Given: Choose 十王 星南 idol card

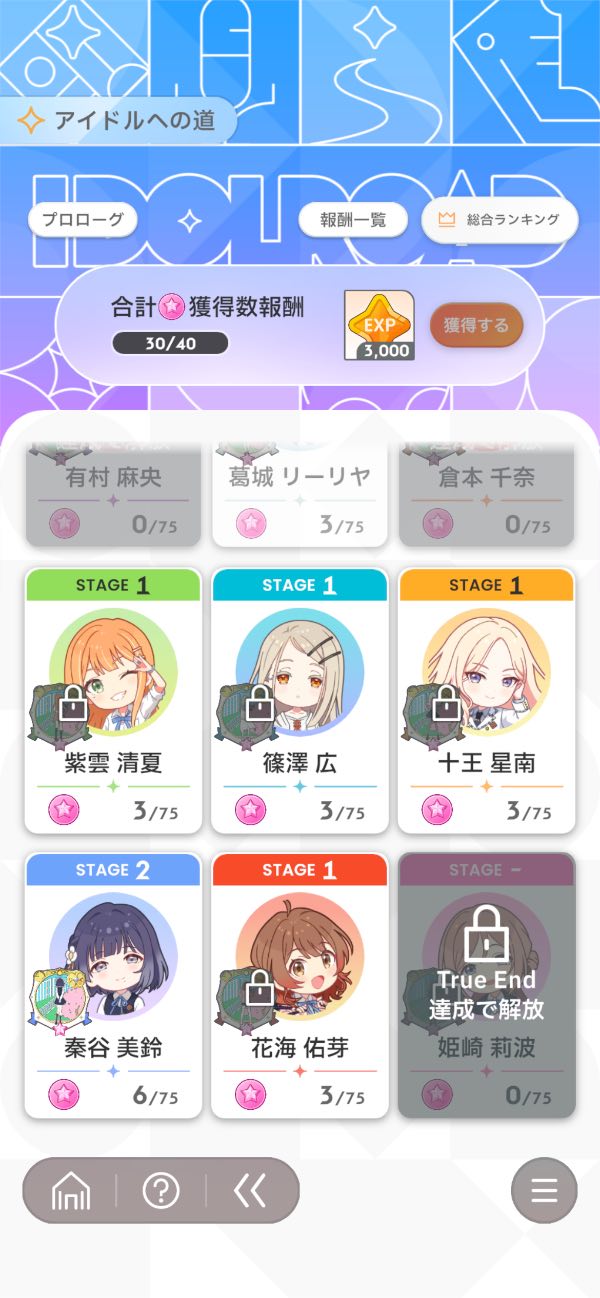Looking at the screenshot, I should click(486, 700).
